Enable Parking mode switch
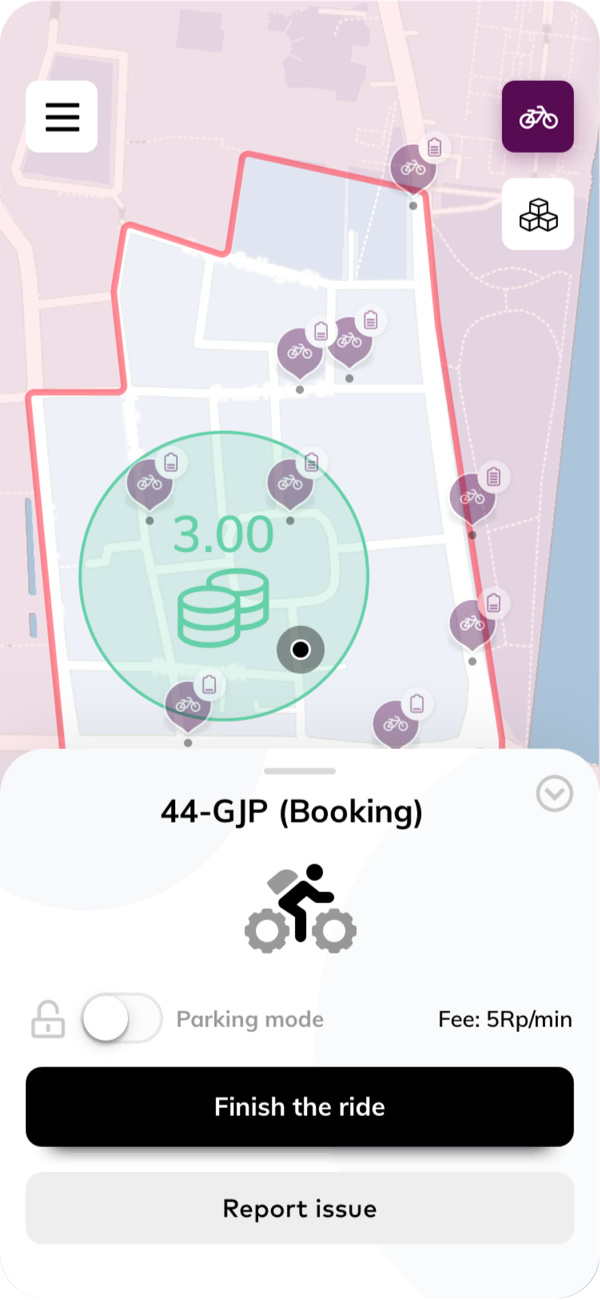This screenshot has width=600, height=1300. (121, 1019)
